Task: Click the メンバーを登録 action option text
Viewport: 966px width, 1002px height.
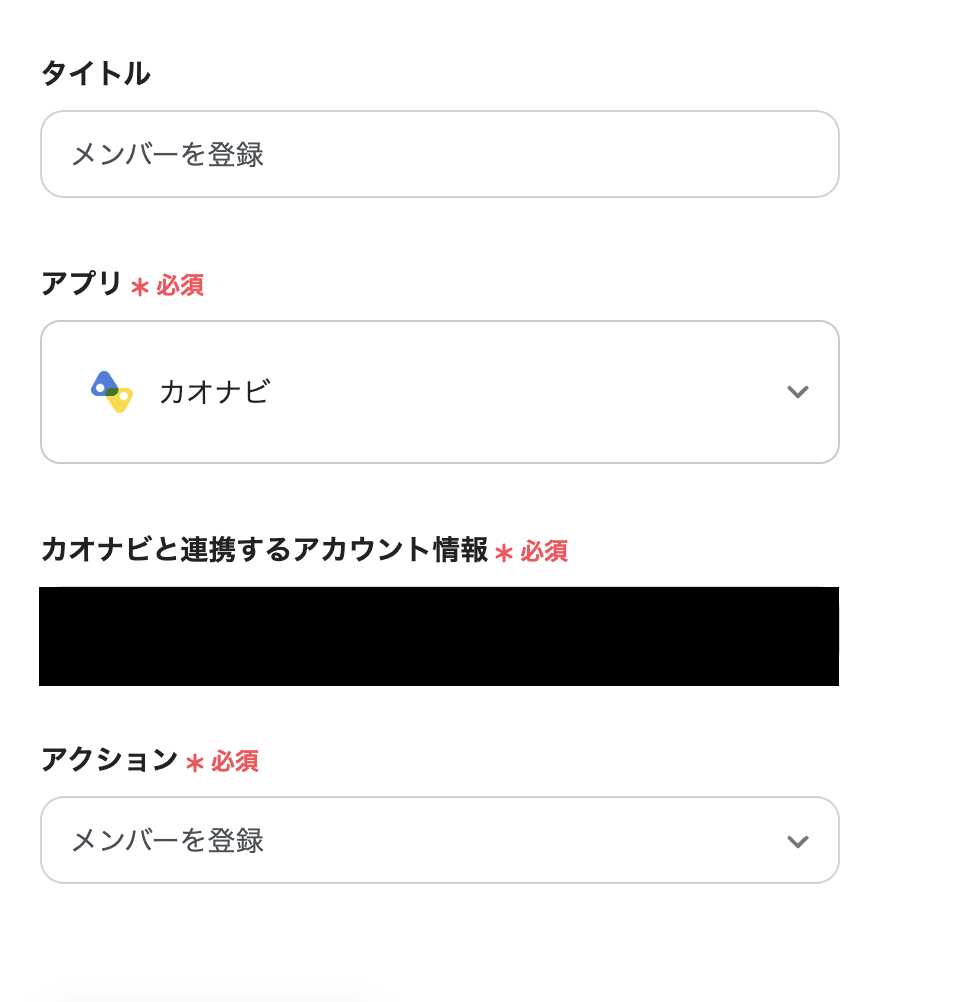Action: click(167, 840)
